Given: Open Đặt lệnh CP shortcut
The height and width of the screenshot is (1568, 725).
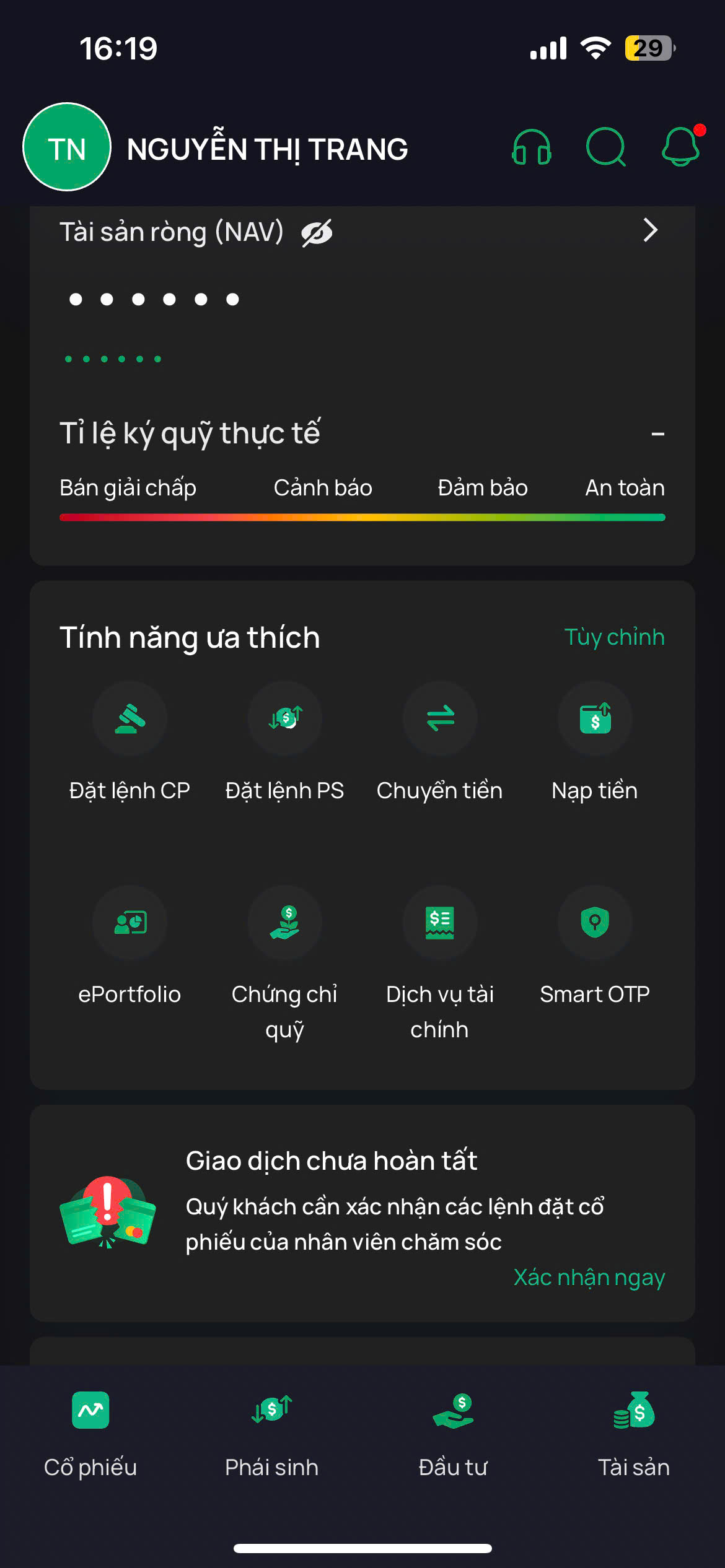Looking at the screenshot, I should click(x=130, y=719).
